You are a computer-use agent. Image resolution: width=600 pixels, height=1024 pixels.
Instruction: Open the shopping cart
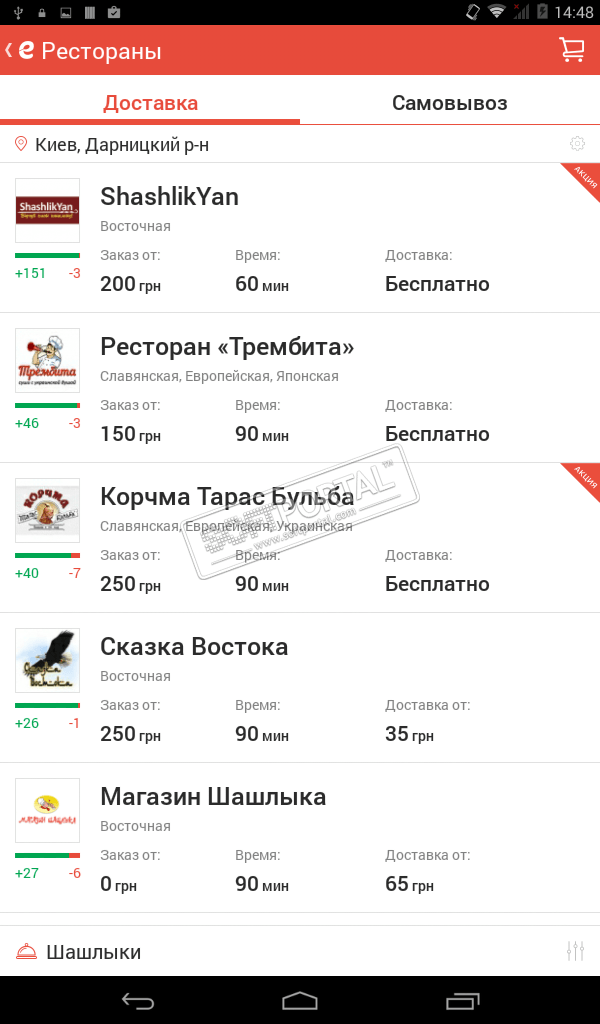[x=572, y=50]
